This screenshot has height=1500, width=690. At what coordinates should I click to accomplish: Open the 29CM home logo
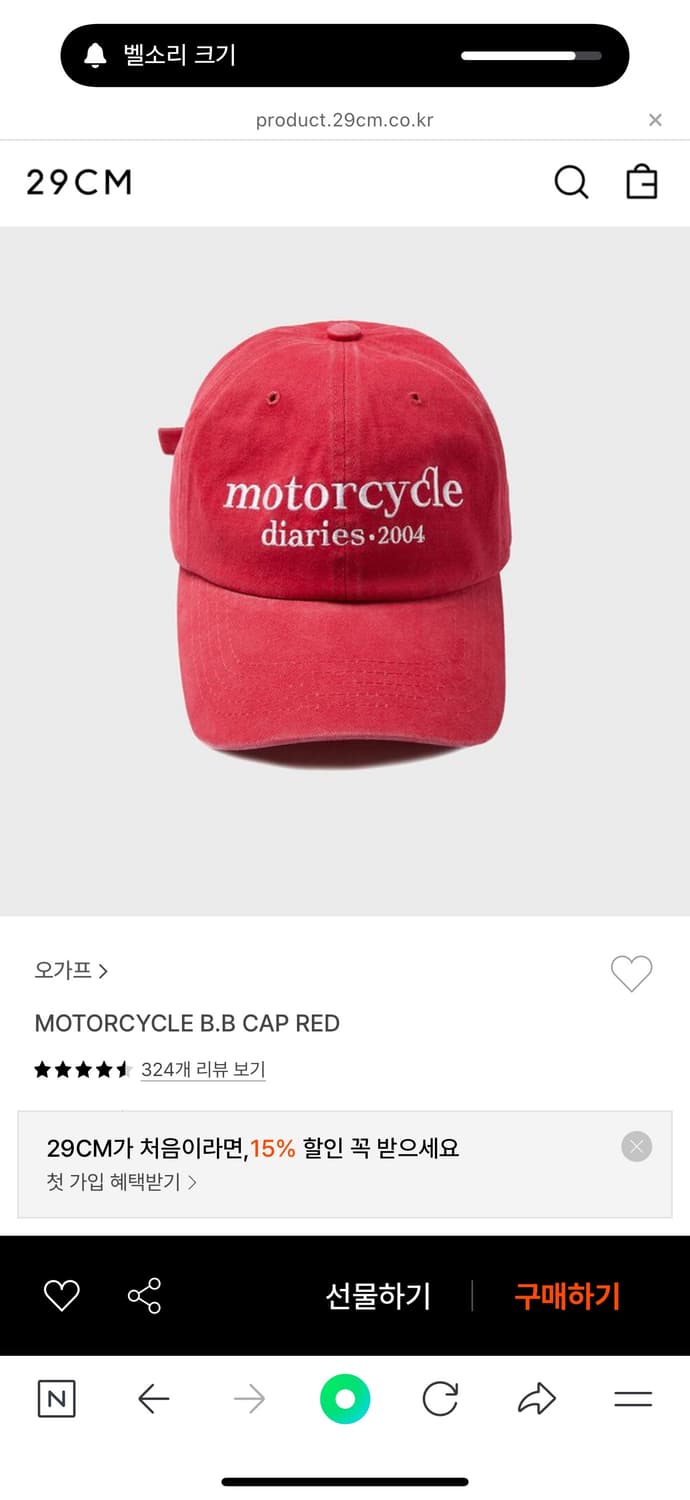(79, 182)
